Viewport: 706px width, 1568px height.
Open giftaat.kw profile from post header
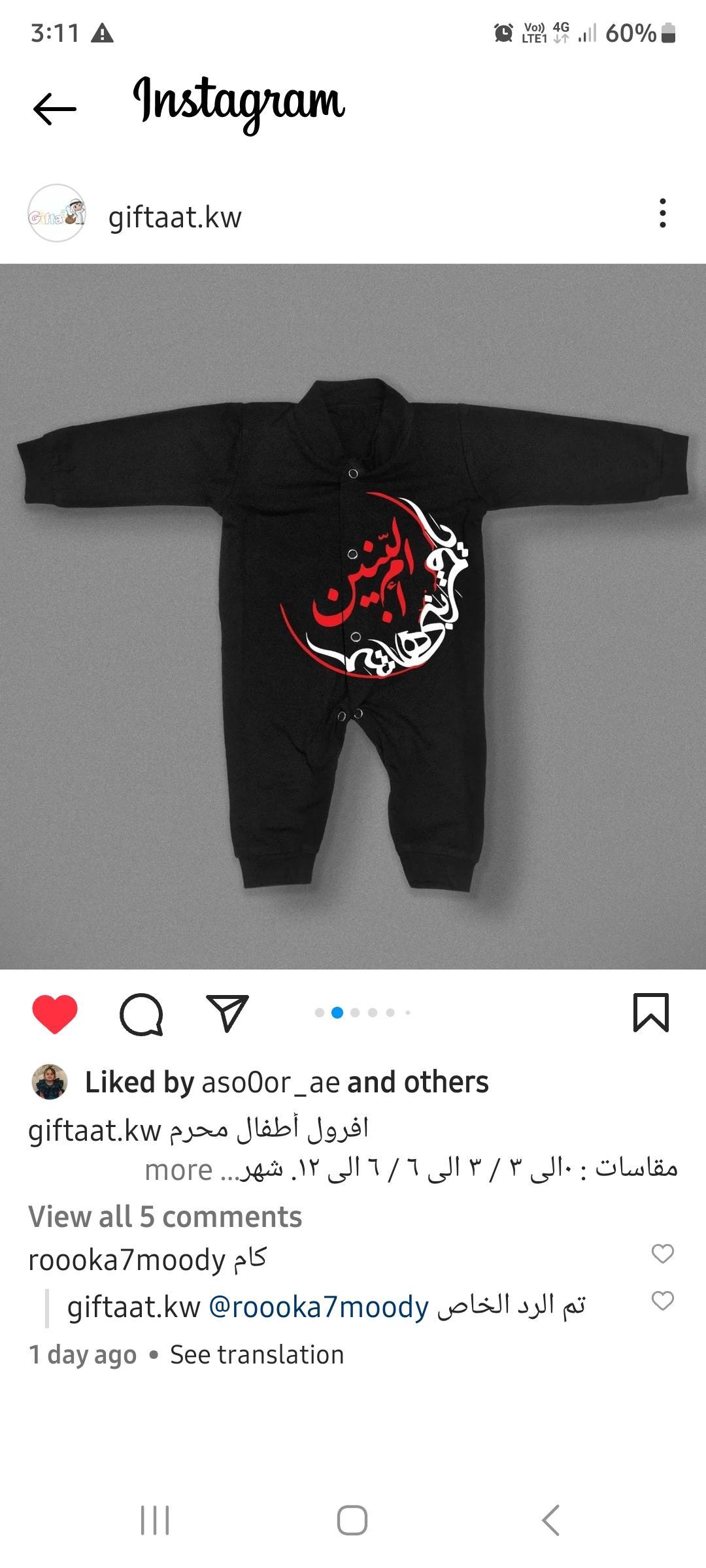tap(175, 217)
